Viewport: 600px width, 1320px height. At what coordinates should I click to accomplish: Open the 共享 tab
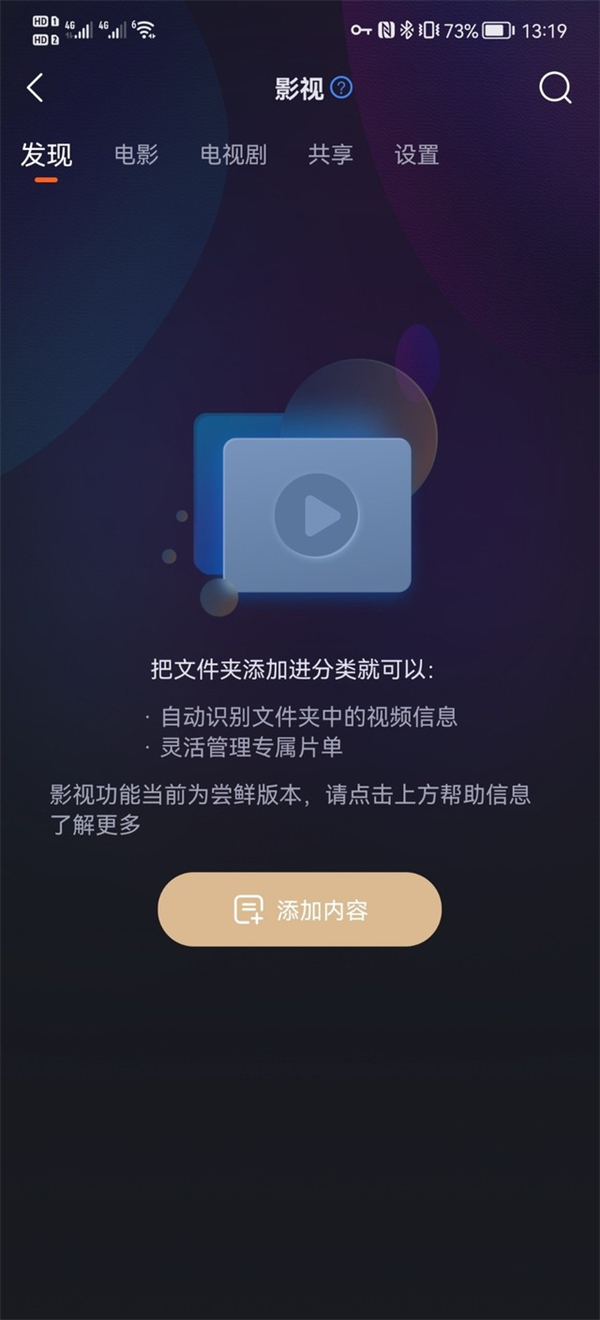pyautogui.click(x=330, y=155)
